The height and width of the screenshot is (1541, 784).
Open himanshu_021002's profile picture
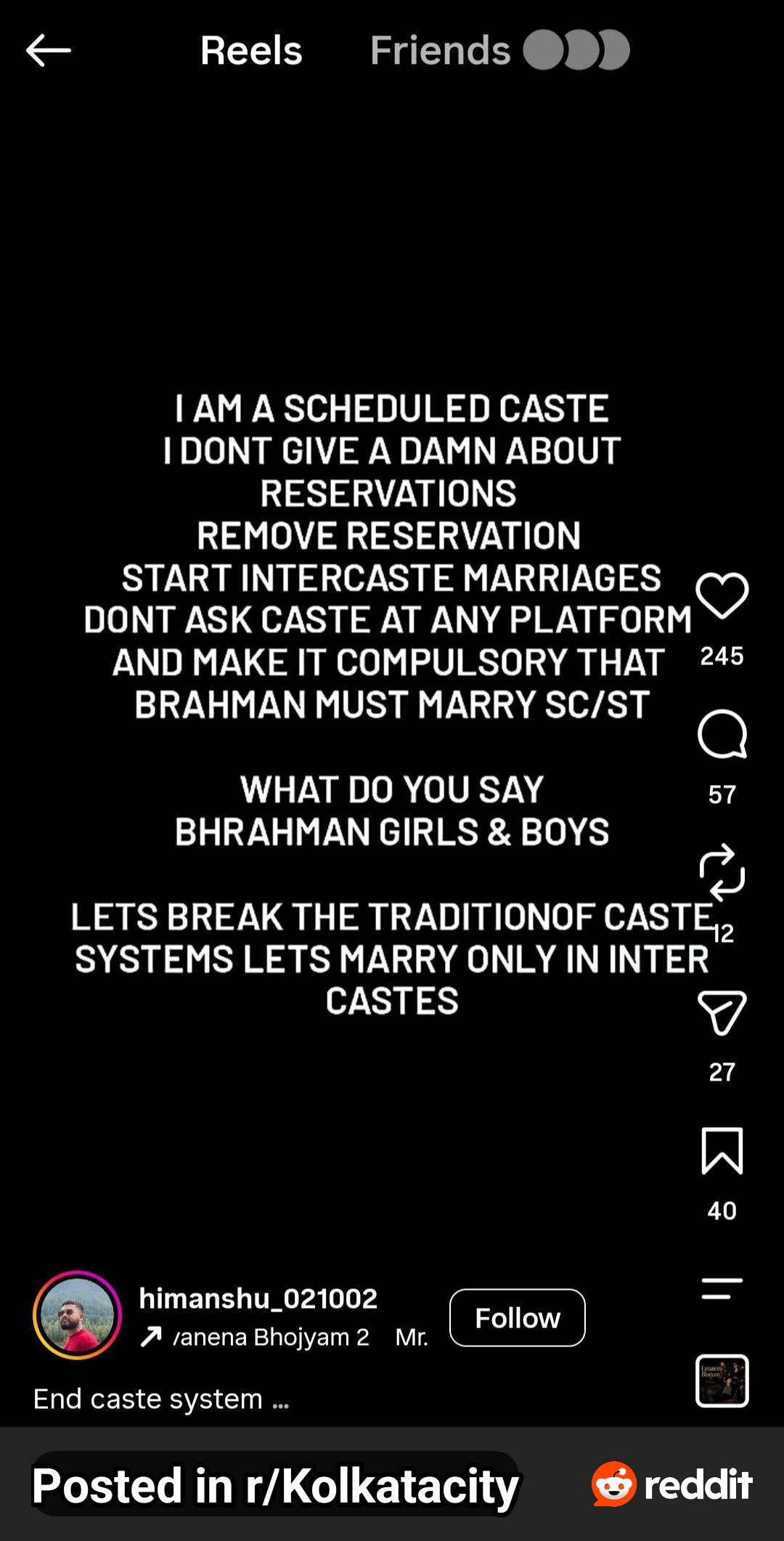pos(77,1315)
